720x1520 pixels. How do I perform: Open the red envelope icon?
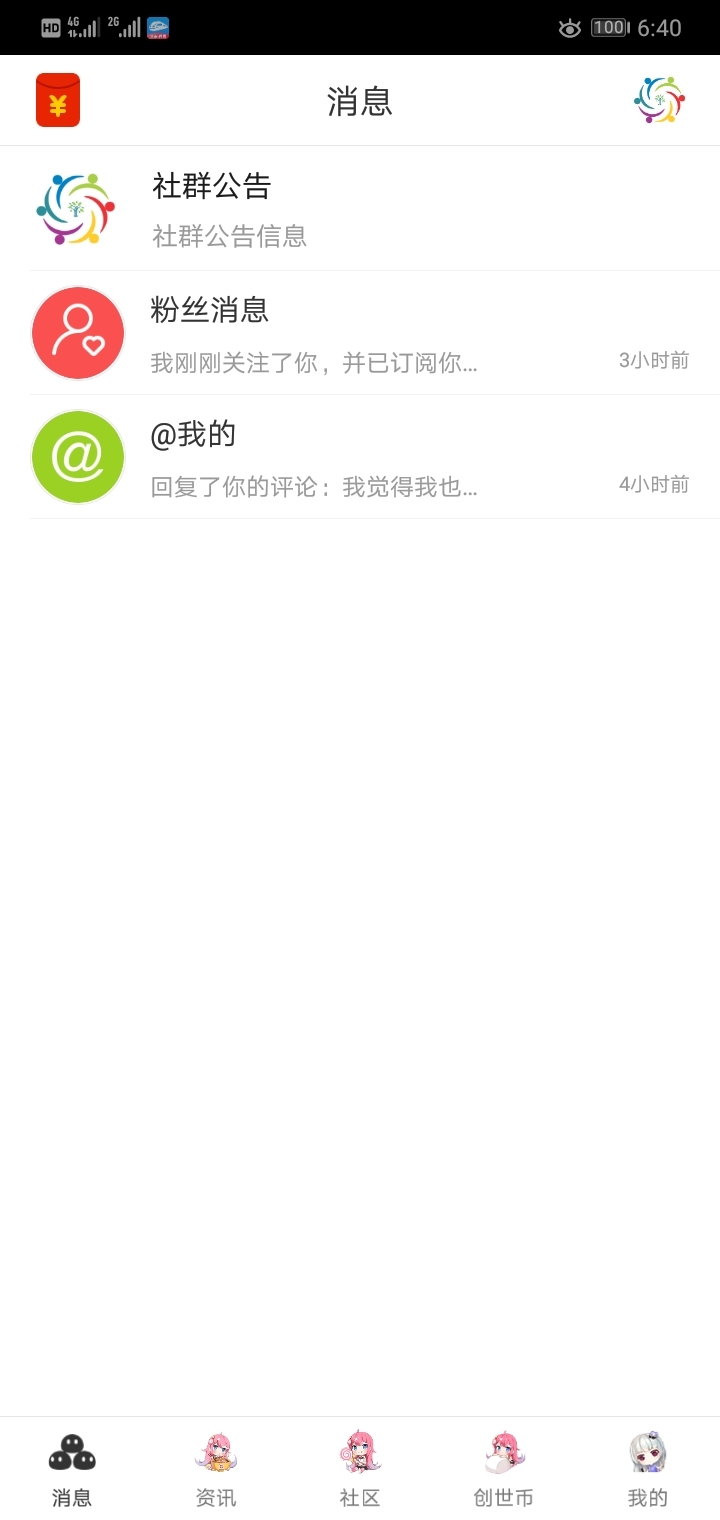point(58,101)
